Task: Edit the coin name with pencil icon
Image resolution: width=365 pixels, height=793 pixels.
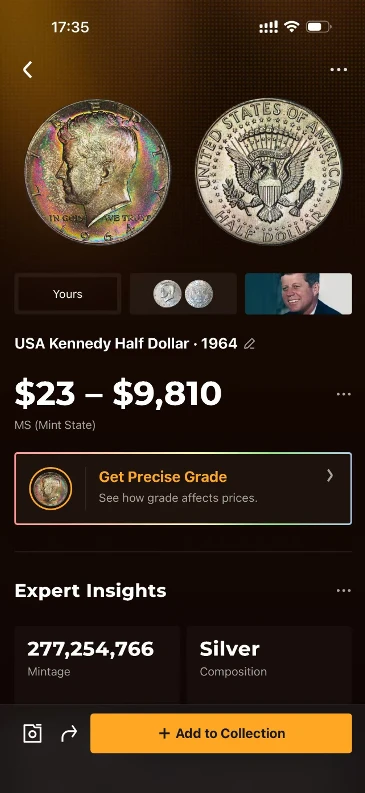Action: (x=249, y=344)
